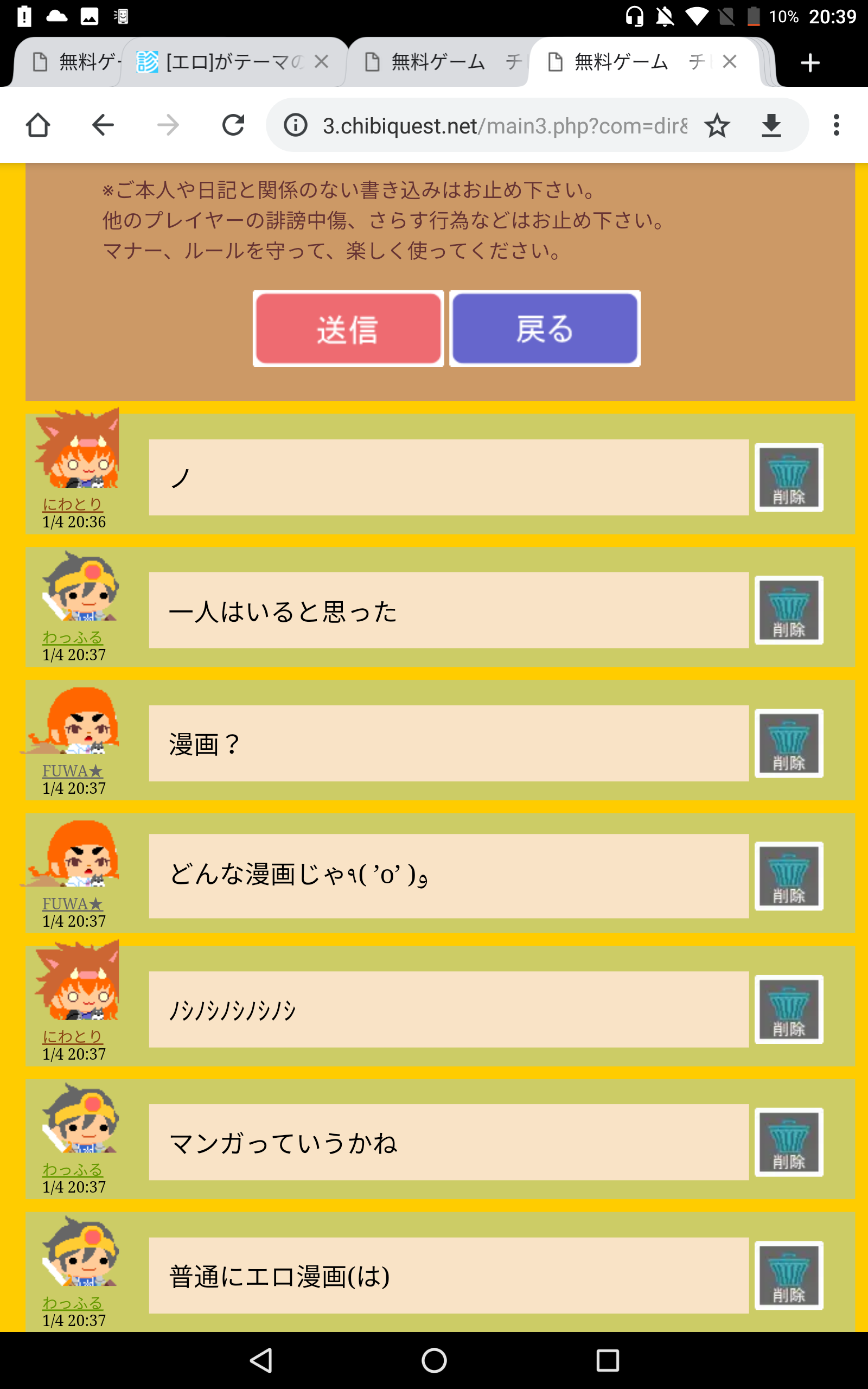Open FUWA★ profile link on 漫画？ comment
Image resolution: width=868 pixels, height=1389 pixels.
72,770
